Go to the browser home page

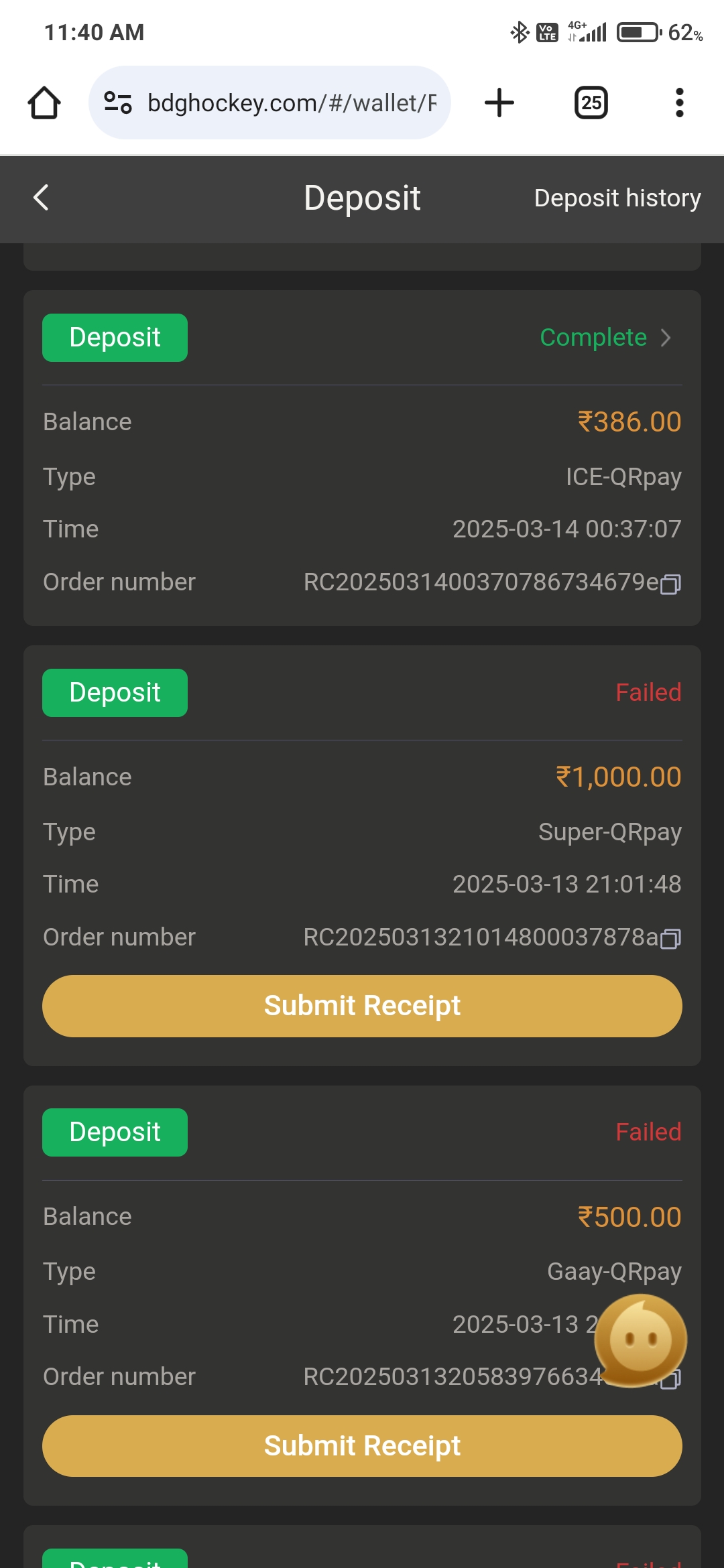44,103
